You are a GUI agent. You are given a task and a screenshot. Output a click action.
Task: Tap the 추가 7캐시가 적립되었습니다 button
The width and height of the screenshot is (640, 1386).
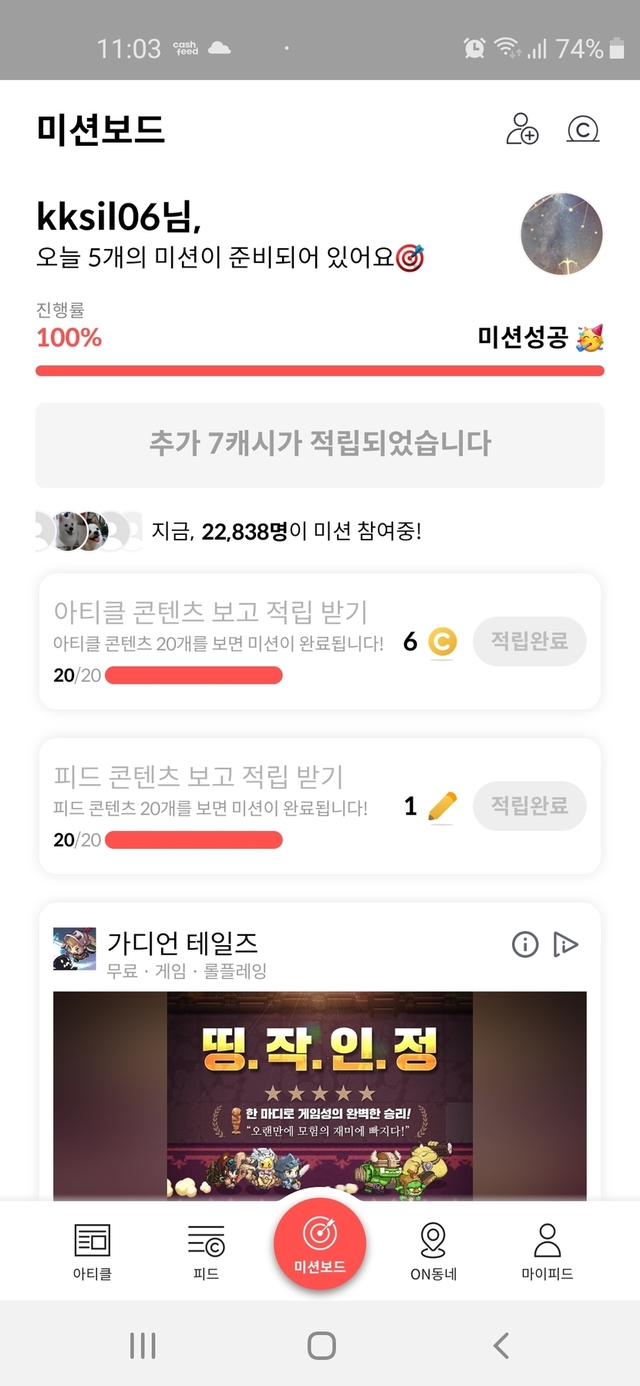pyautogui.click(x=320, y=444)
